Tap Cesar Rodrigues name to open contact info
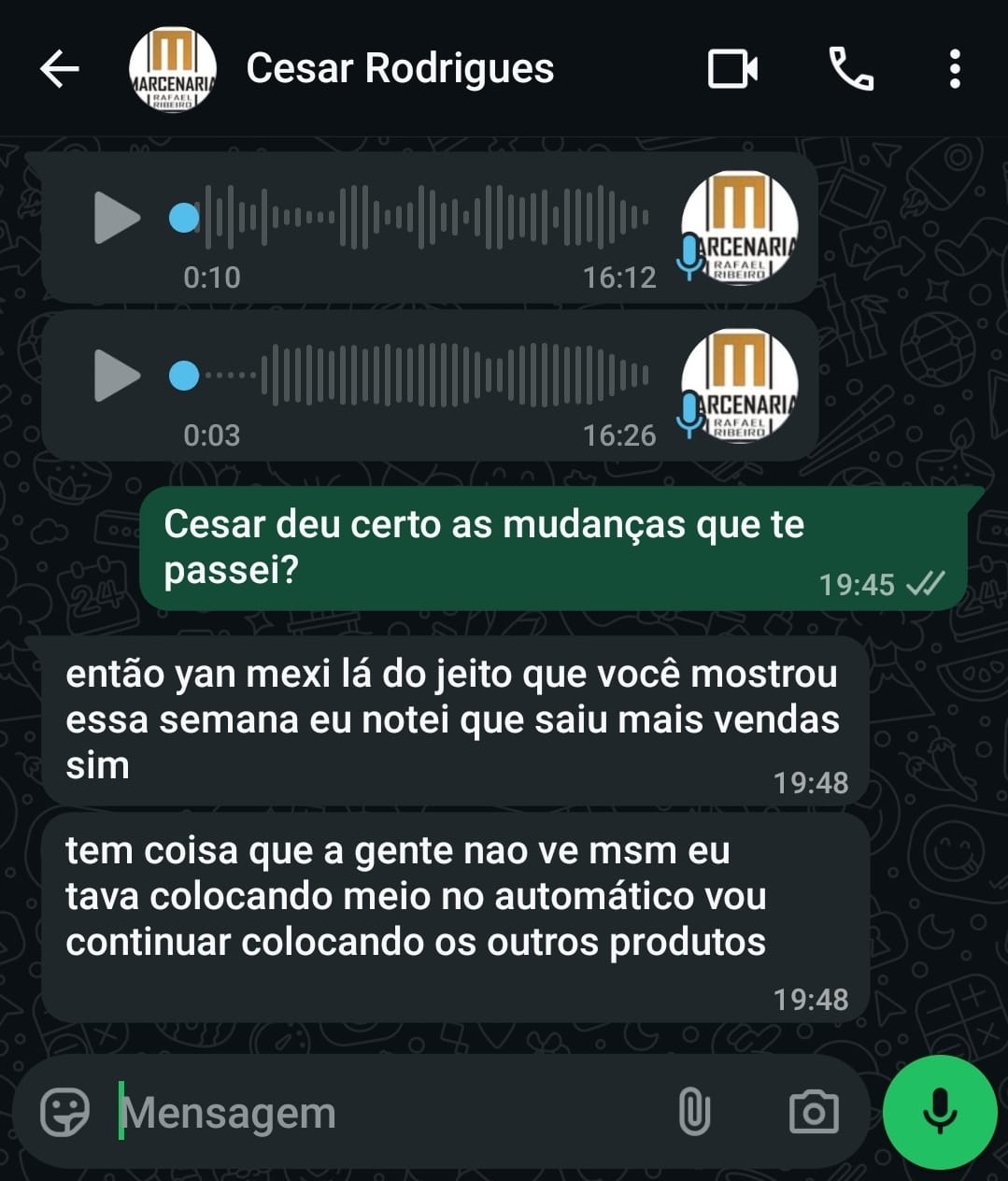 coord(400,68)
